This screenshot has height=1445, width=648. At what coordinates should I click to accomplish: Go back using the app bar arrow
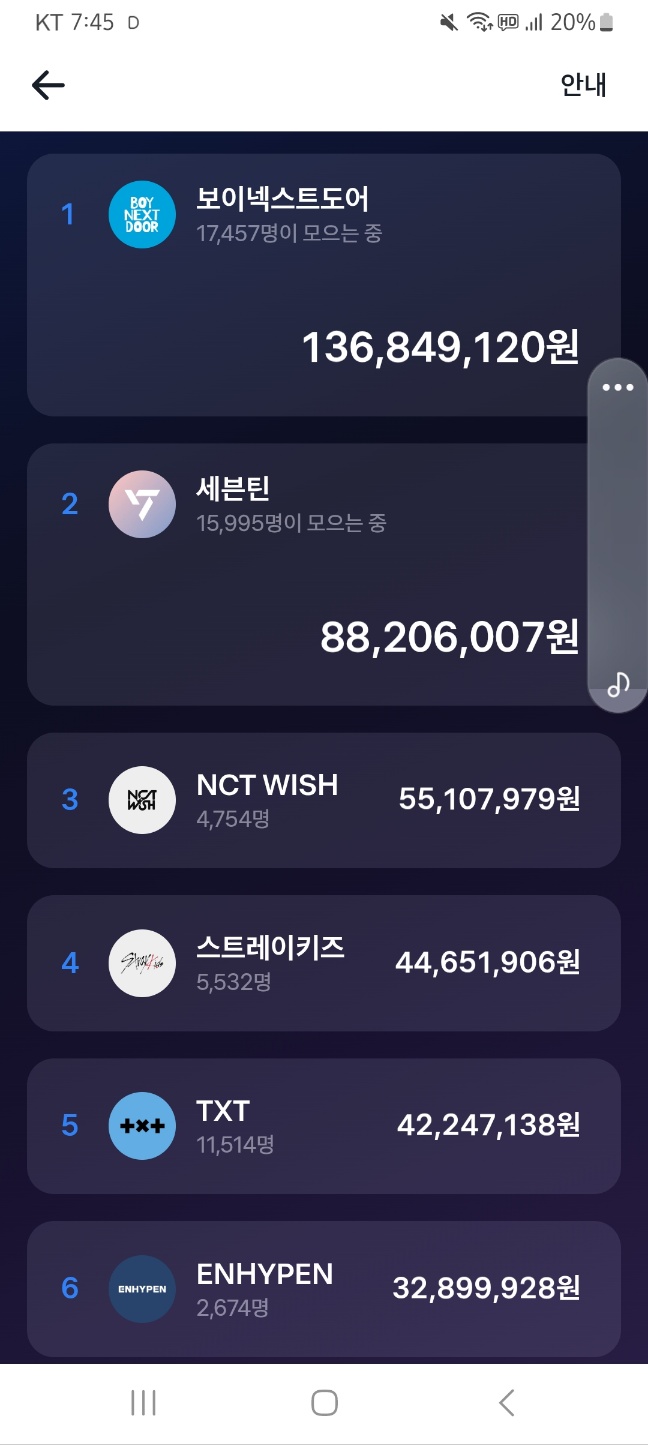[x=48, y=86]
